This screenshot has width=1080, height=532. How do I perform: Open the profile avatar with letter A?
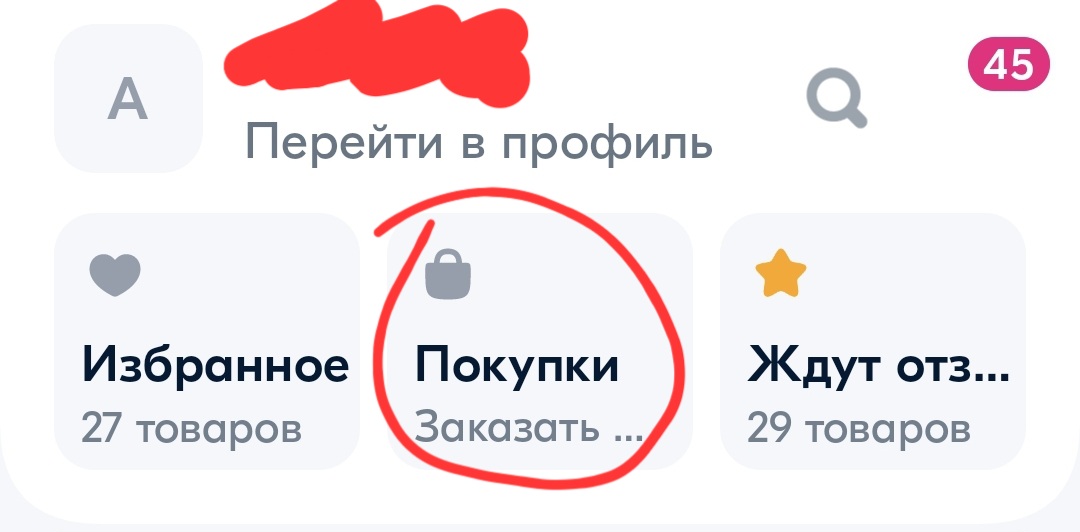(128, 99)
